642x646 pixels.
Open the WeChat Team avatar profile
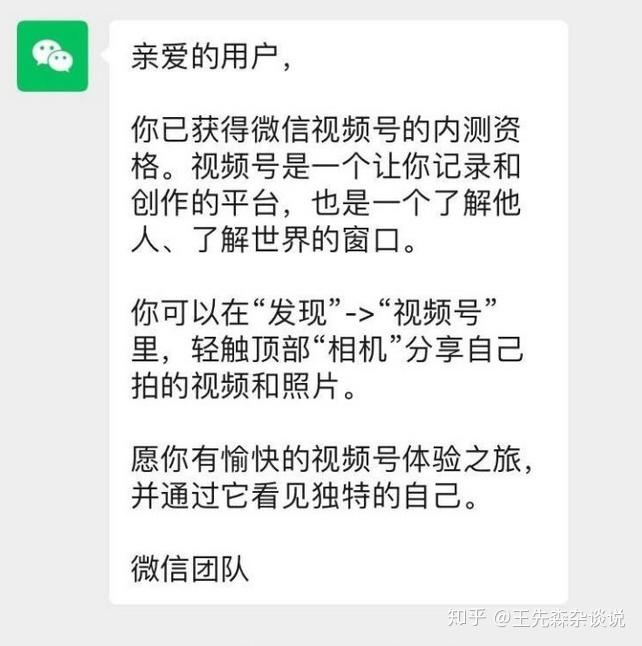coord(53,56)
